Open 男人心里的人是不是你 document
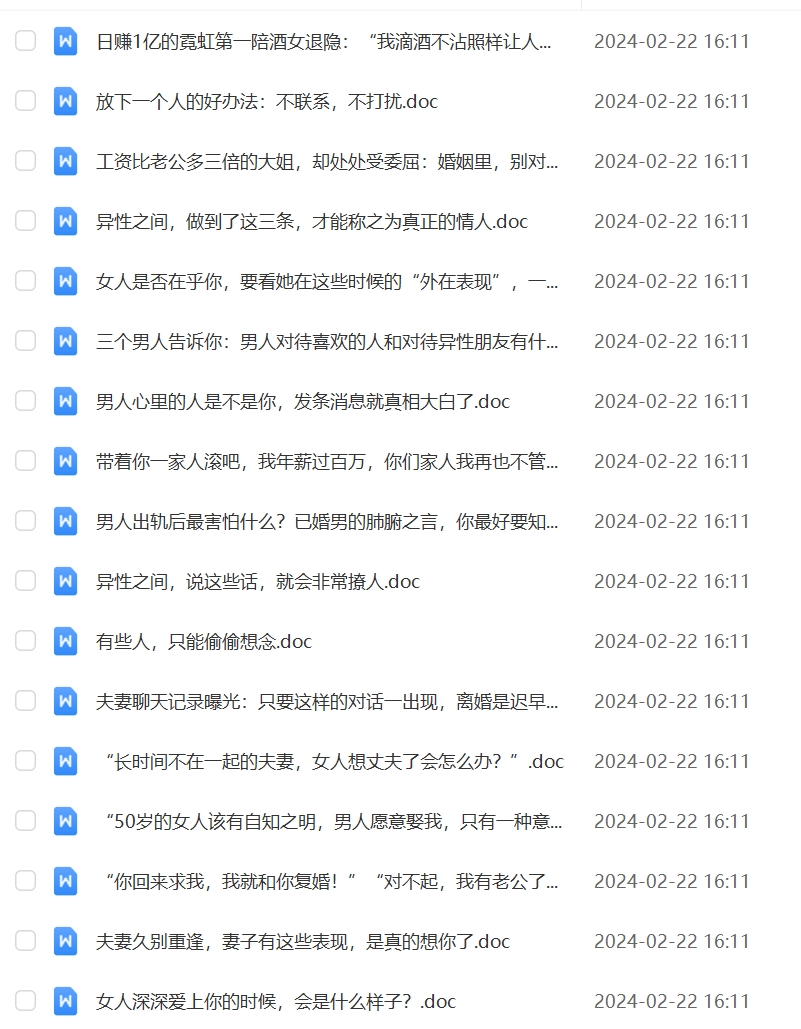The width and height of the screenshot is (801, 1029). pos(302,401)
